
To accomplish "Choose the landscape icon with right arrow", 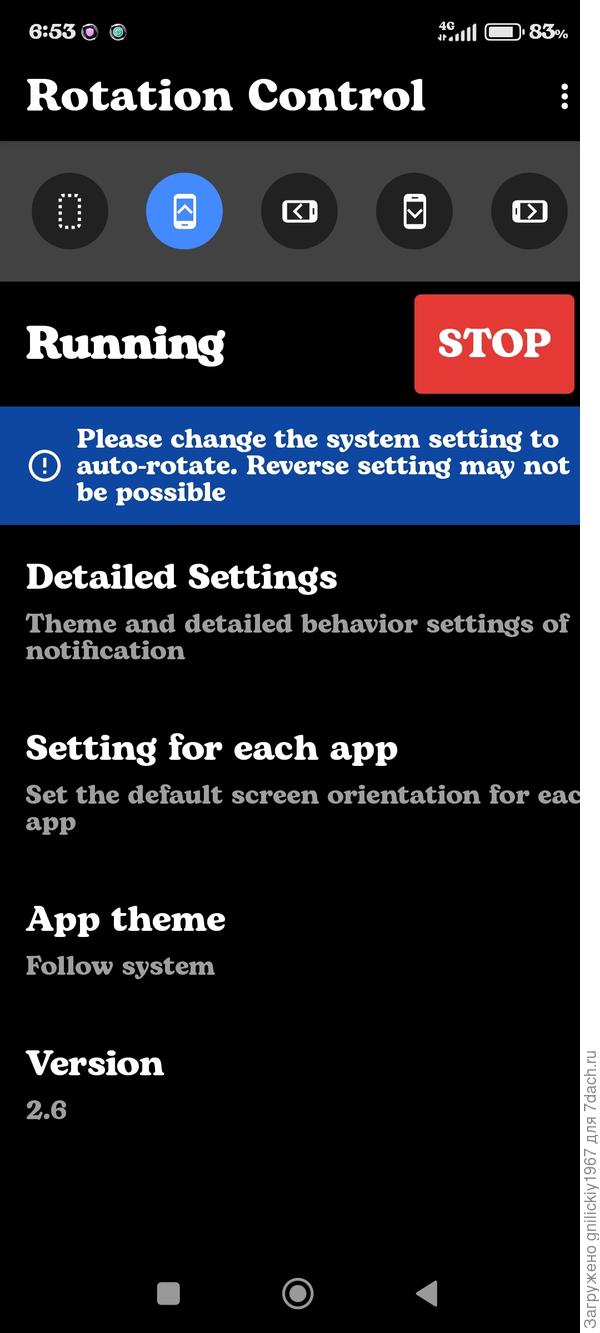I will point(529,211).
